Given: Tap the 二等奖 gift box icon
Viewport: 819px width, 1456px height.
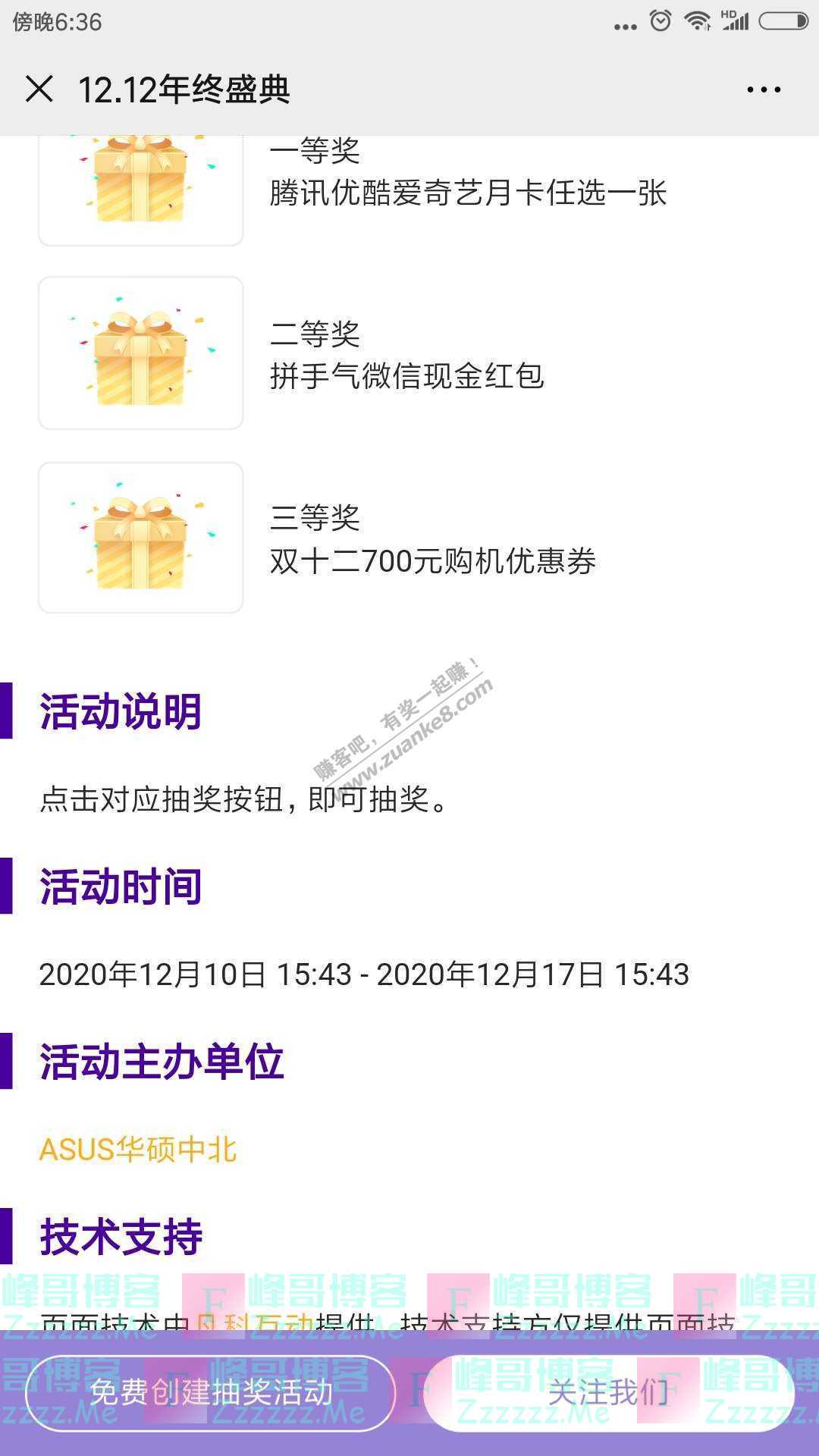Looking at the screenshot, I should (140, 353).
